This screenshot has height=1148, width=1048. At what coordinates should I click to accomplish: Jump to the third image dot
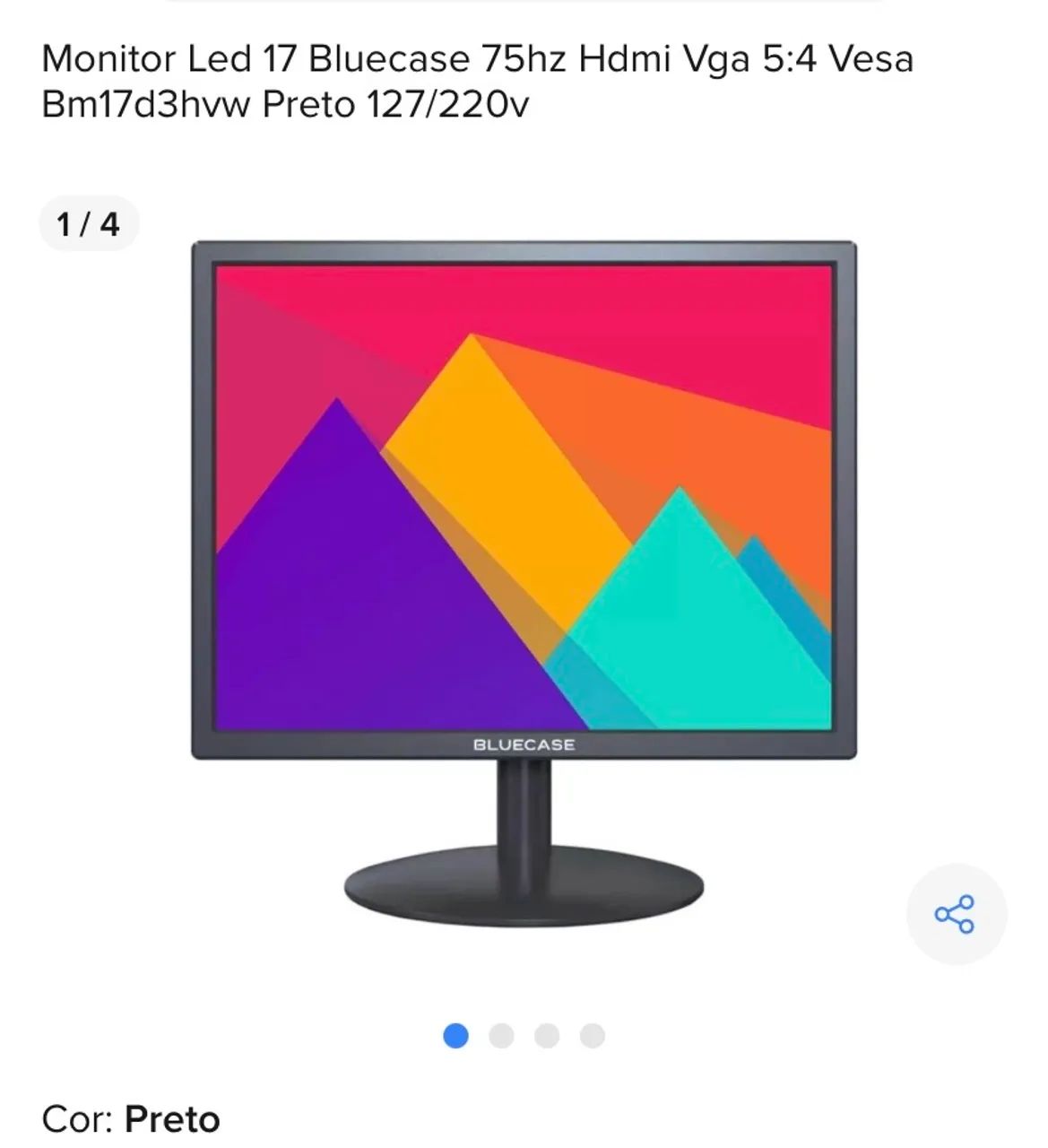(x=547, y=1036)
